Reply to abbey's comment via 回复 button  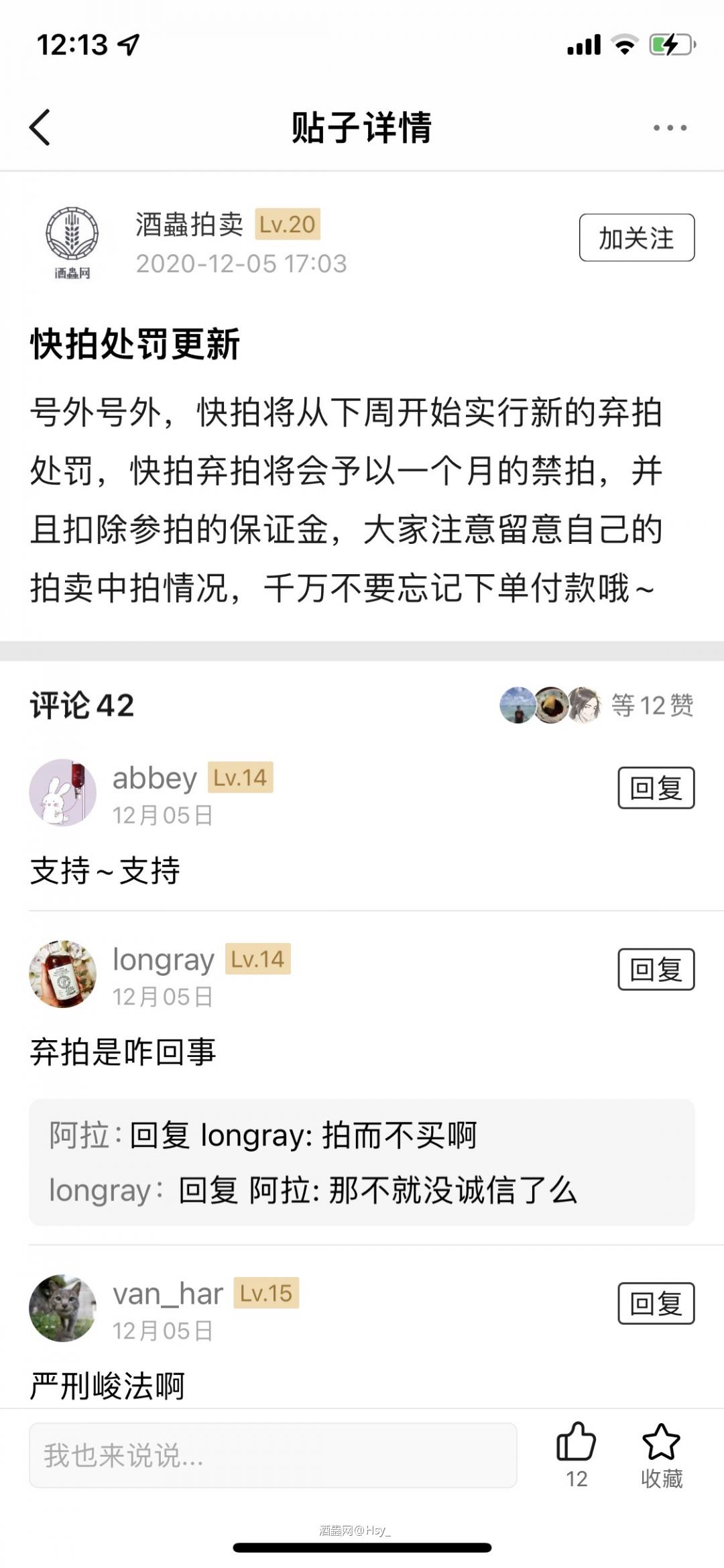656,788
